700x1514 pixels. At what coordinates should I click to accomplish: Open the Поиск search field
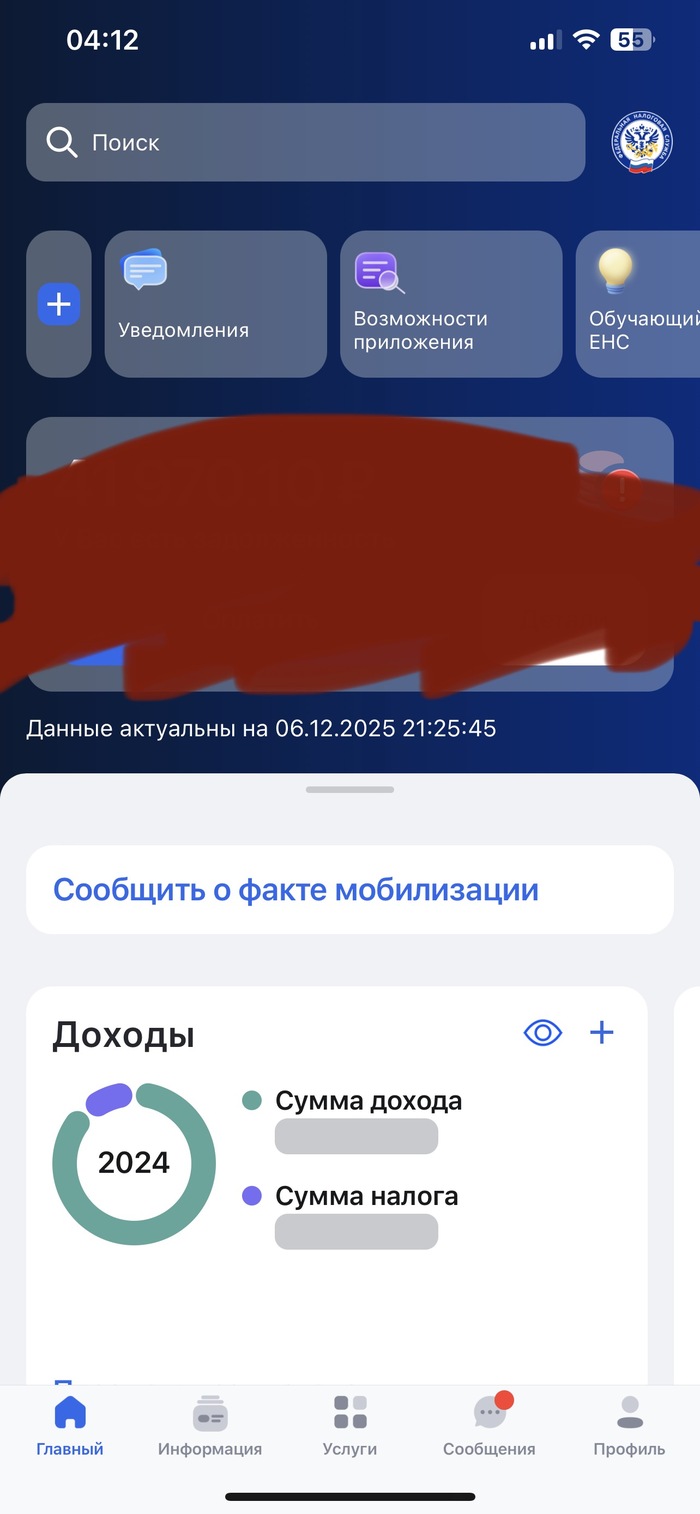click(305, 143)
